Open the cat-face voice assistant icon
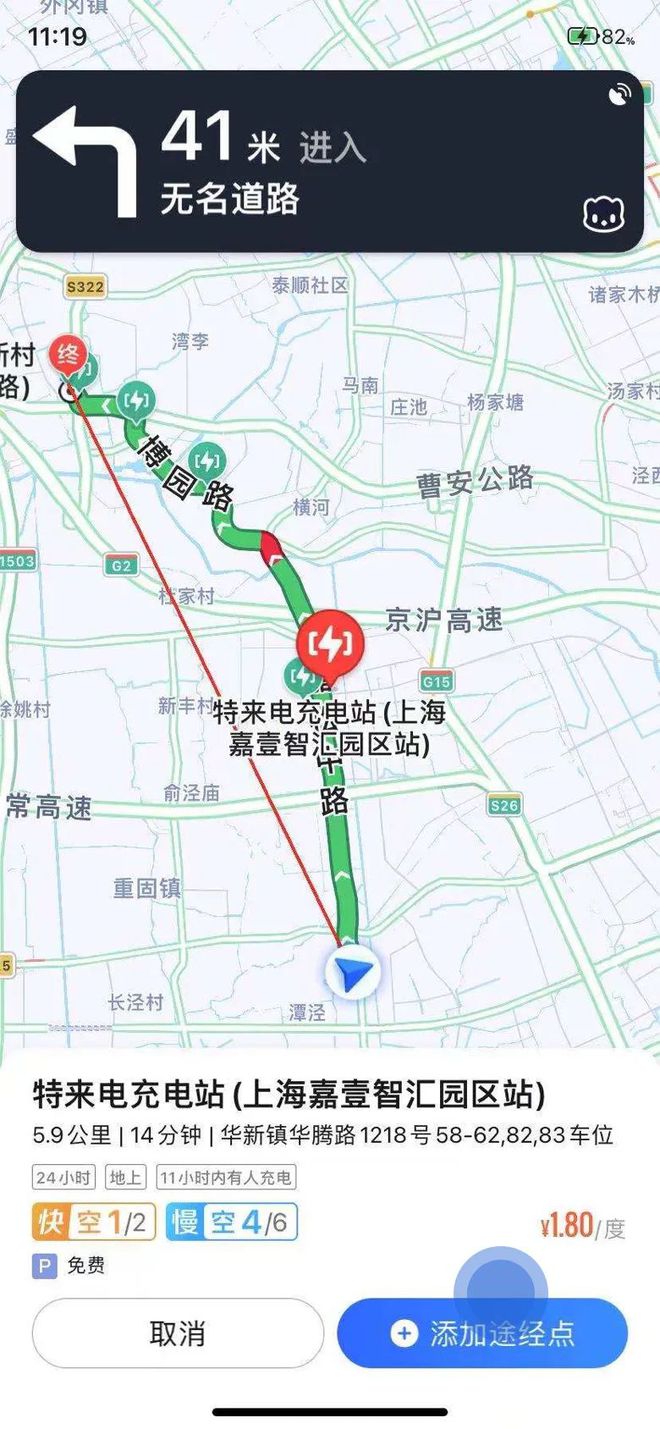 click(x=604, y=214)
